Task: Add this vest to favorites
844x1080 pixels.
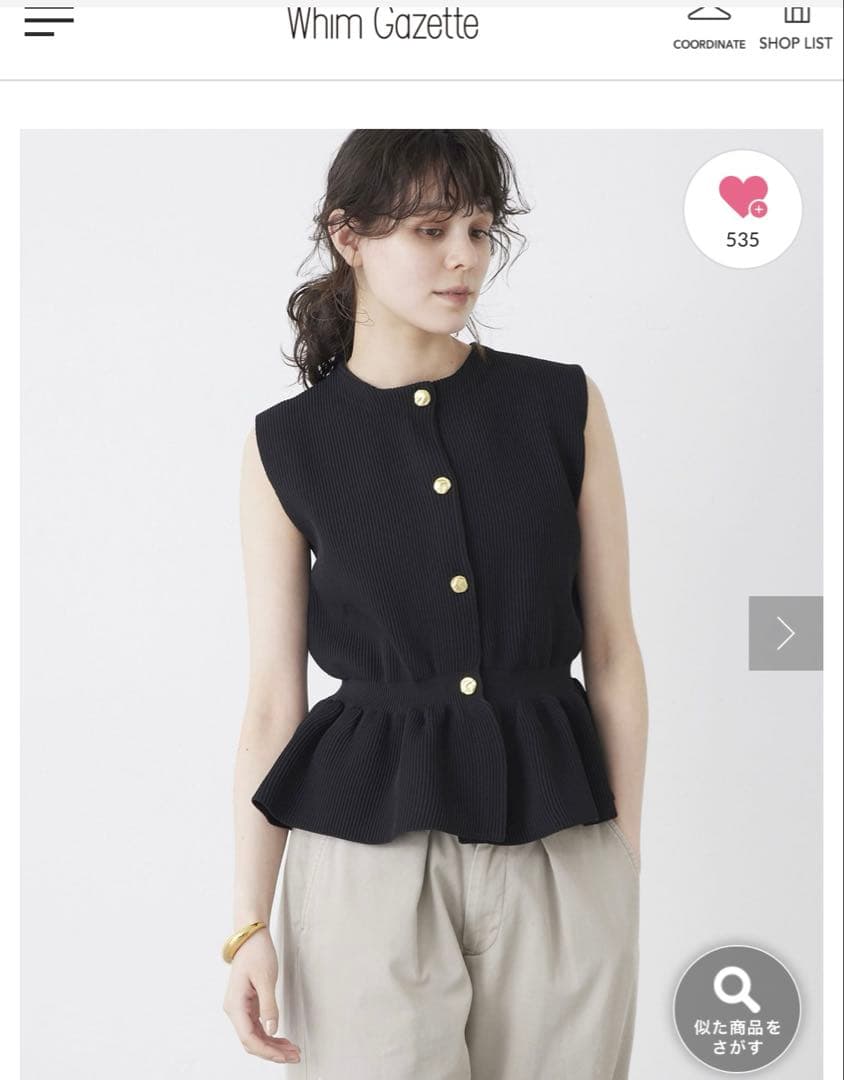Action: point(743,209)
